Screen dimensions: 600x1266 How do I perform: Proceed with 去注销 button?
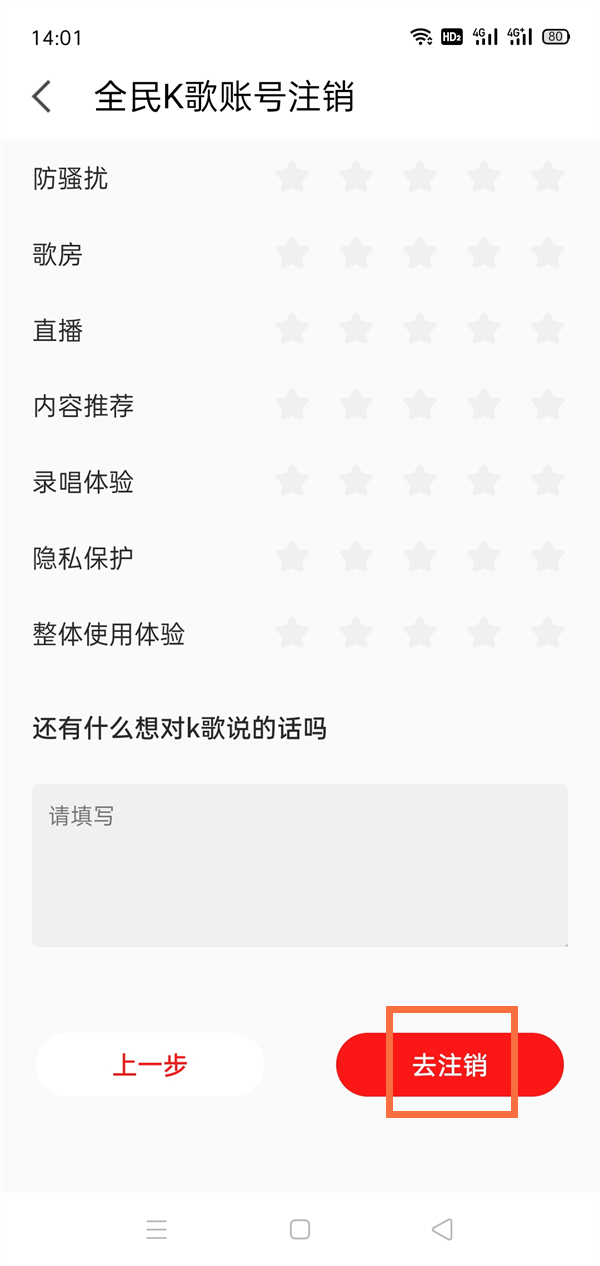point(450,1065)
